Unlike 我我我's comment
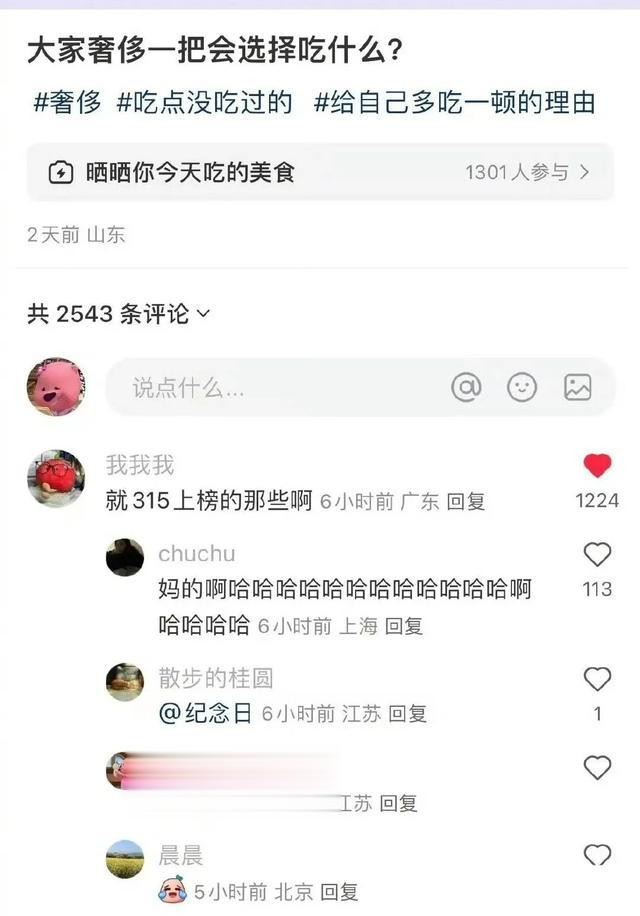This screenshot has height=916, width=640. coord(597,466)
